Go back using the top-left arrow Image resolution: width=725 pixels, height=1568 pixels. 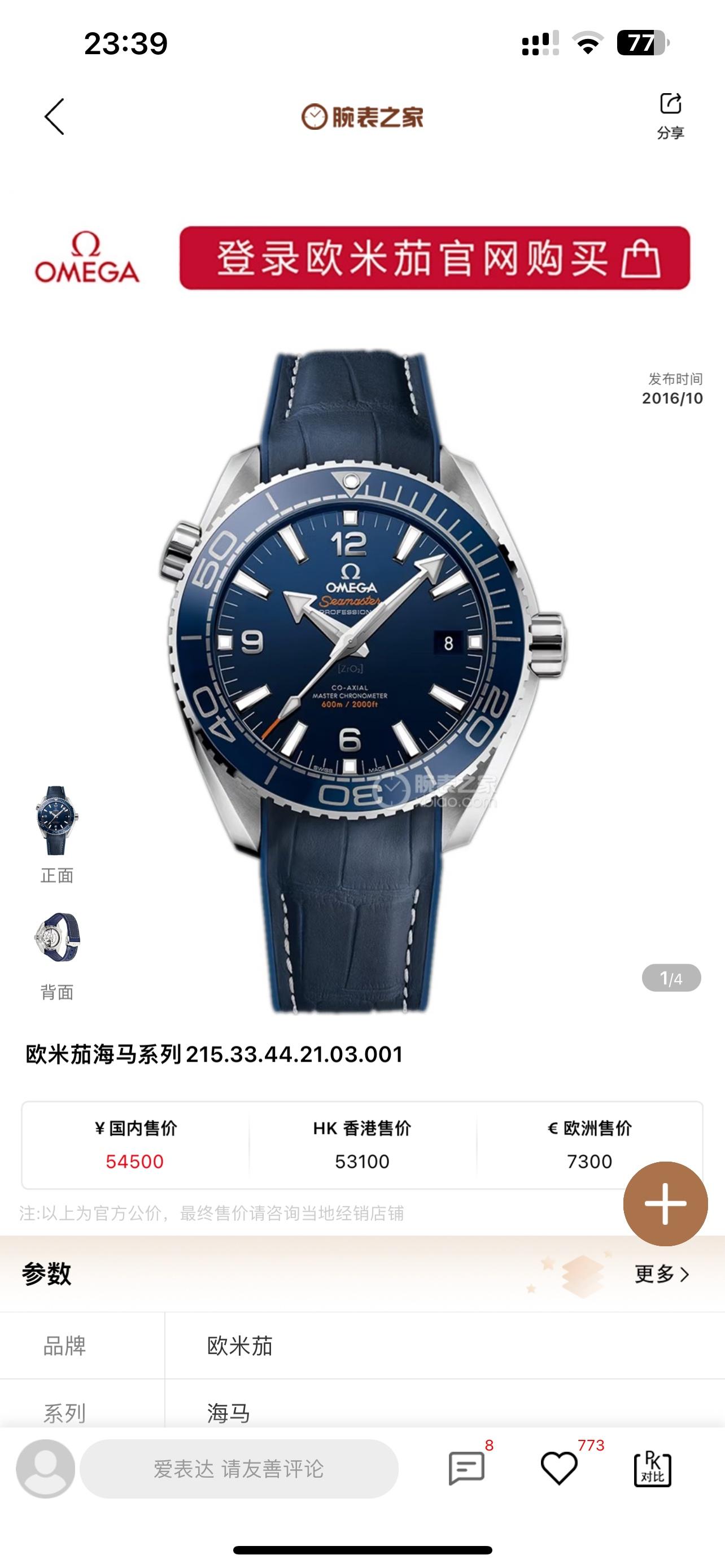coord(54,116)
